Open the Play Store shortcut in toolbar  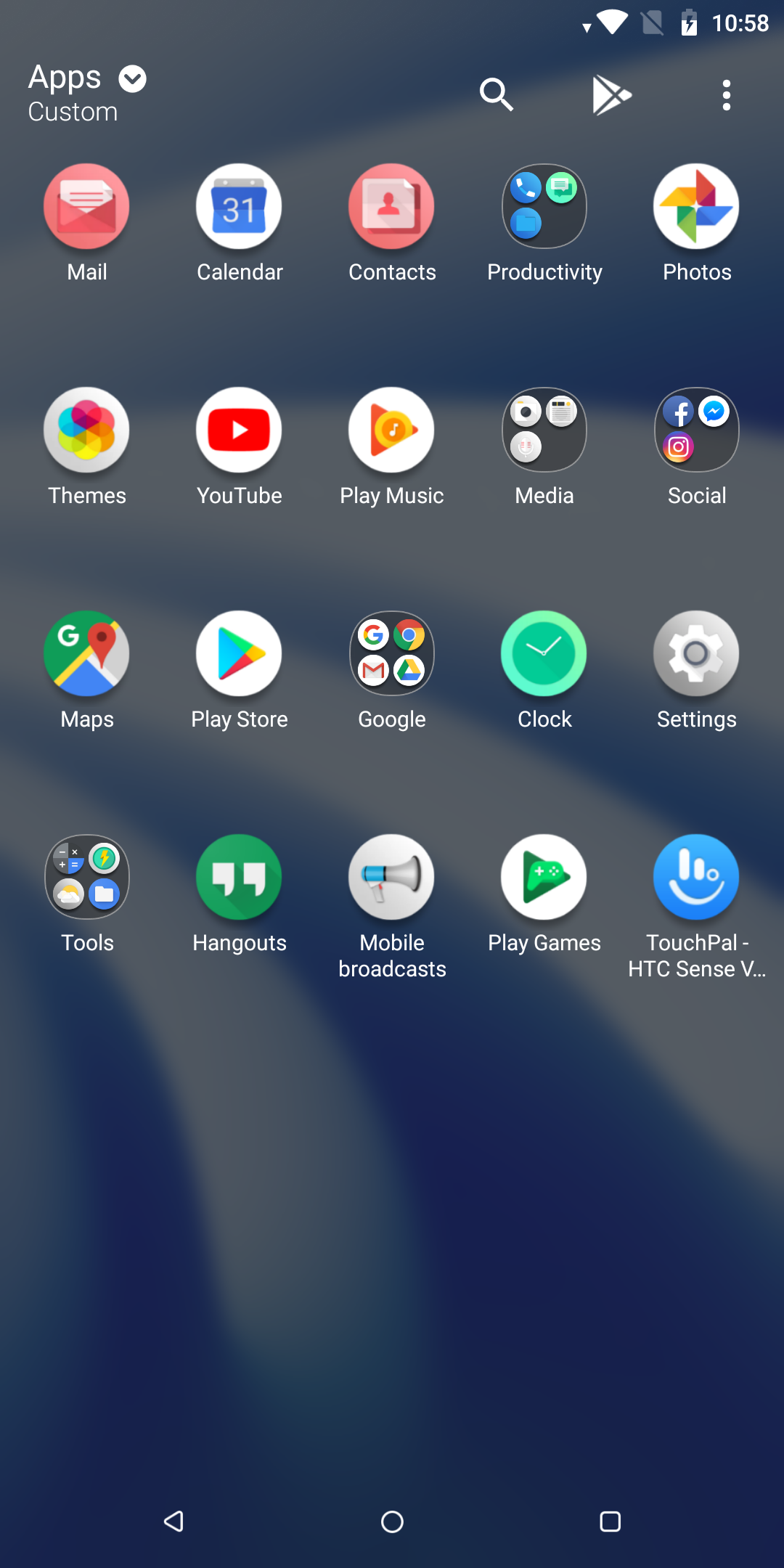coord(611,94)
